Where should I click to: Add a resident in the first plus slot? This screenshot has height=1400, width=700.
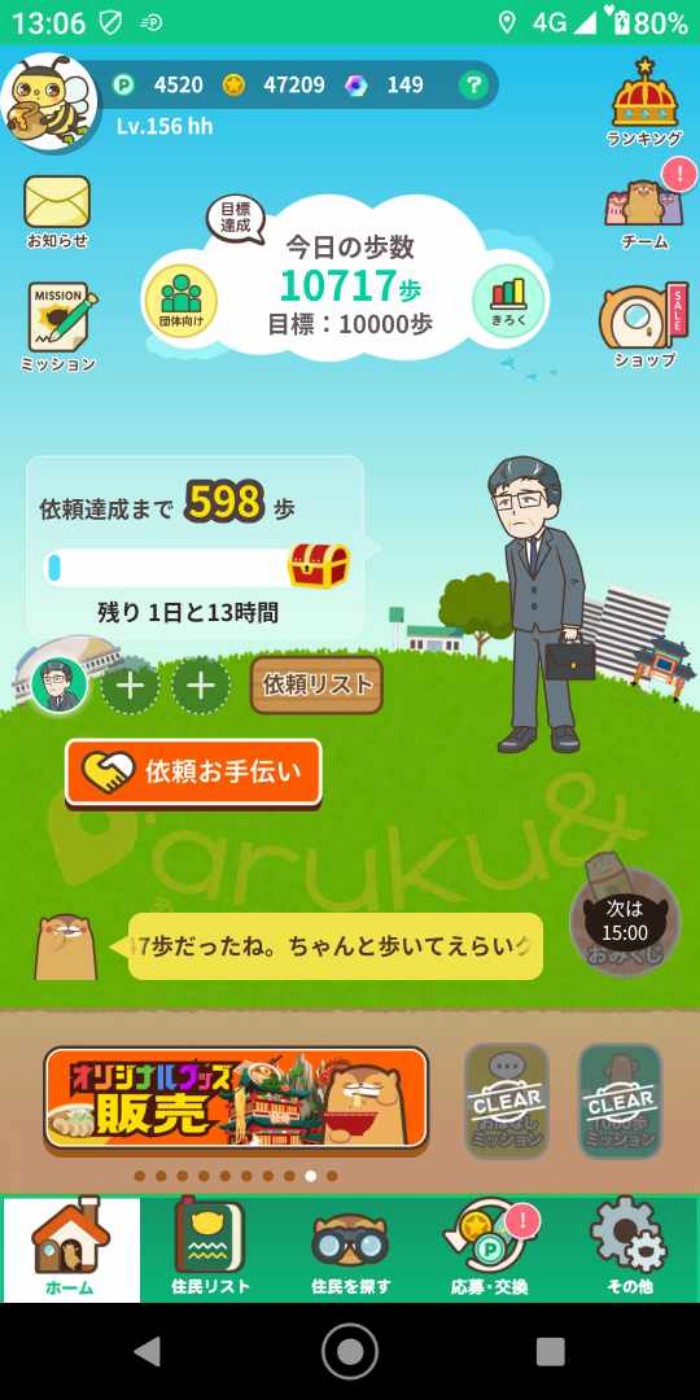[130, 686]
